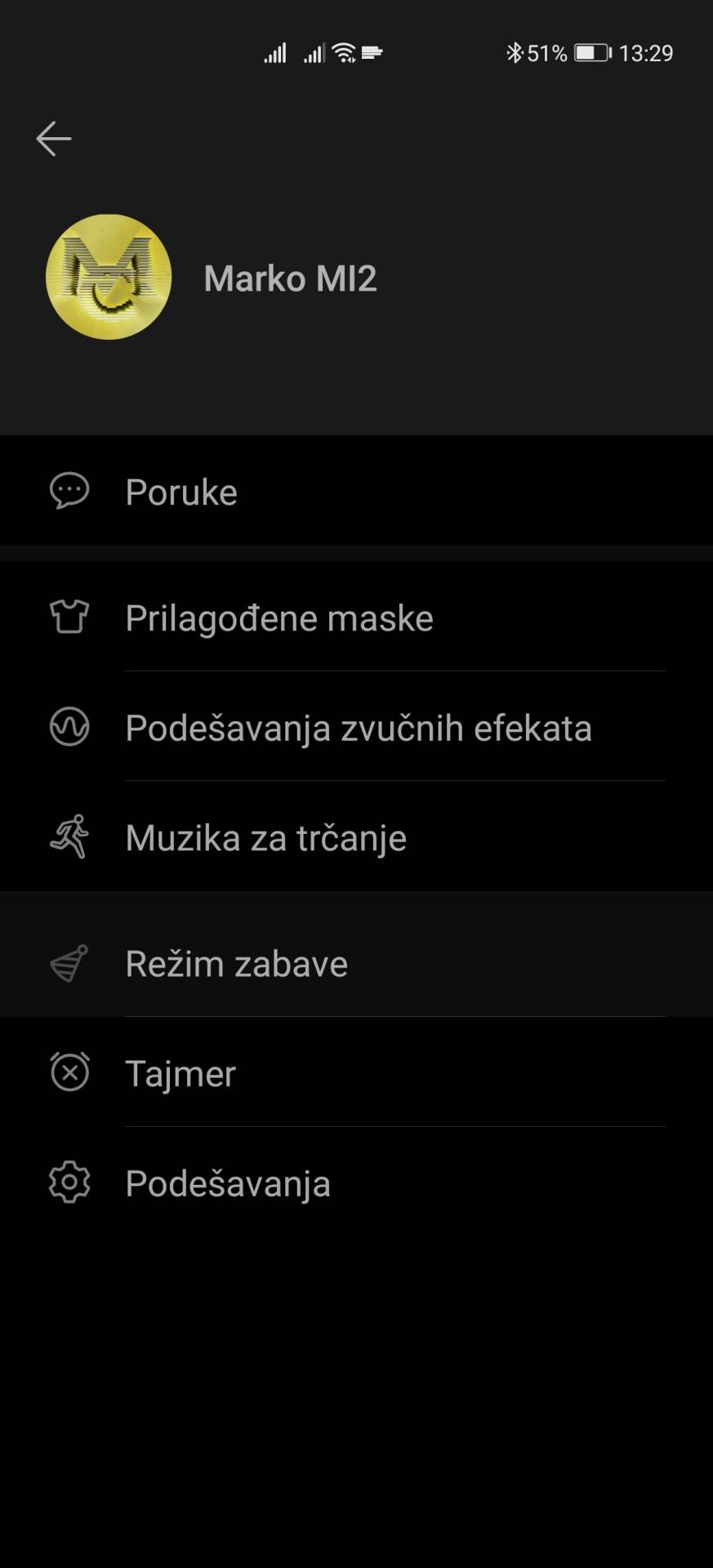Choose Muzika za trčanje

point(265,837)
